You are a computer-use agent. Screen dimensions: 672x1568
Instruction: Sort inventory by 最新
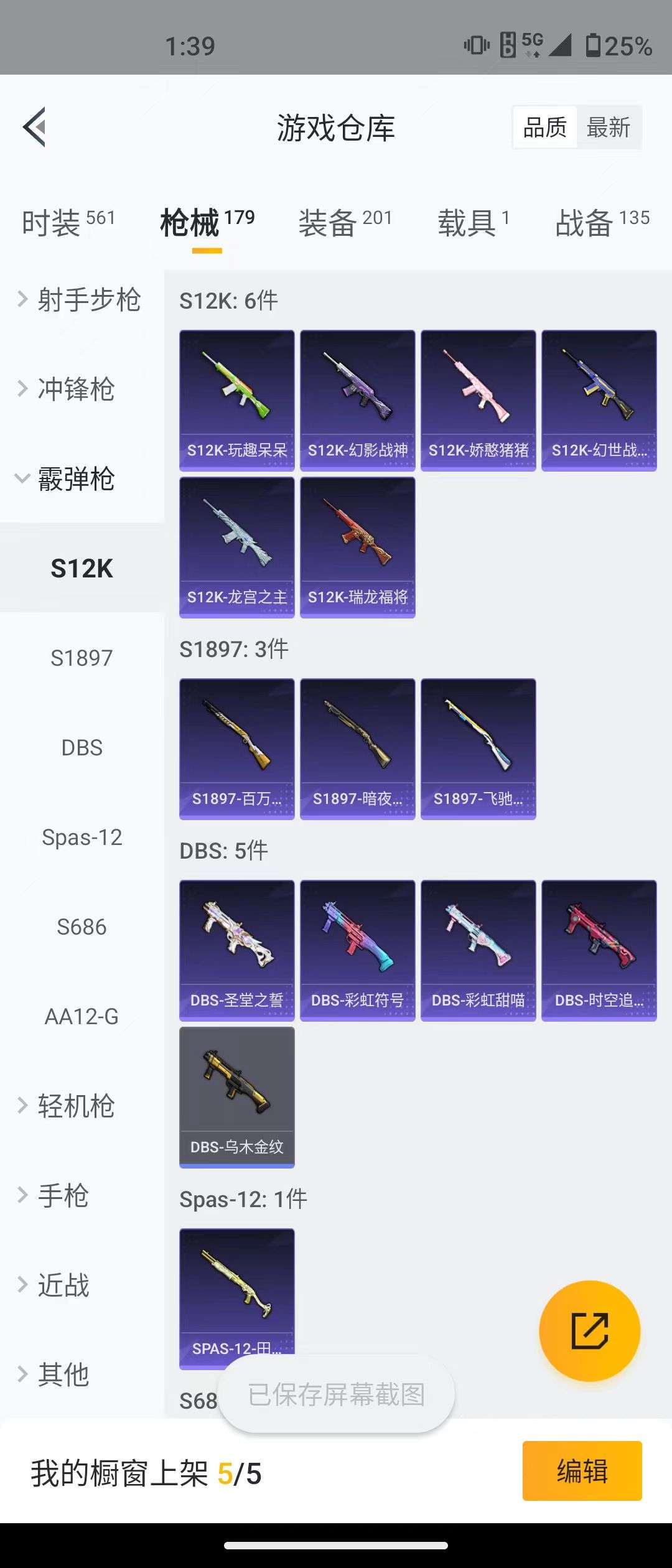pyautogui.click(x=608, y=128)
